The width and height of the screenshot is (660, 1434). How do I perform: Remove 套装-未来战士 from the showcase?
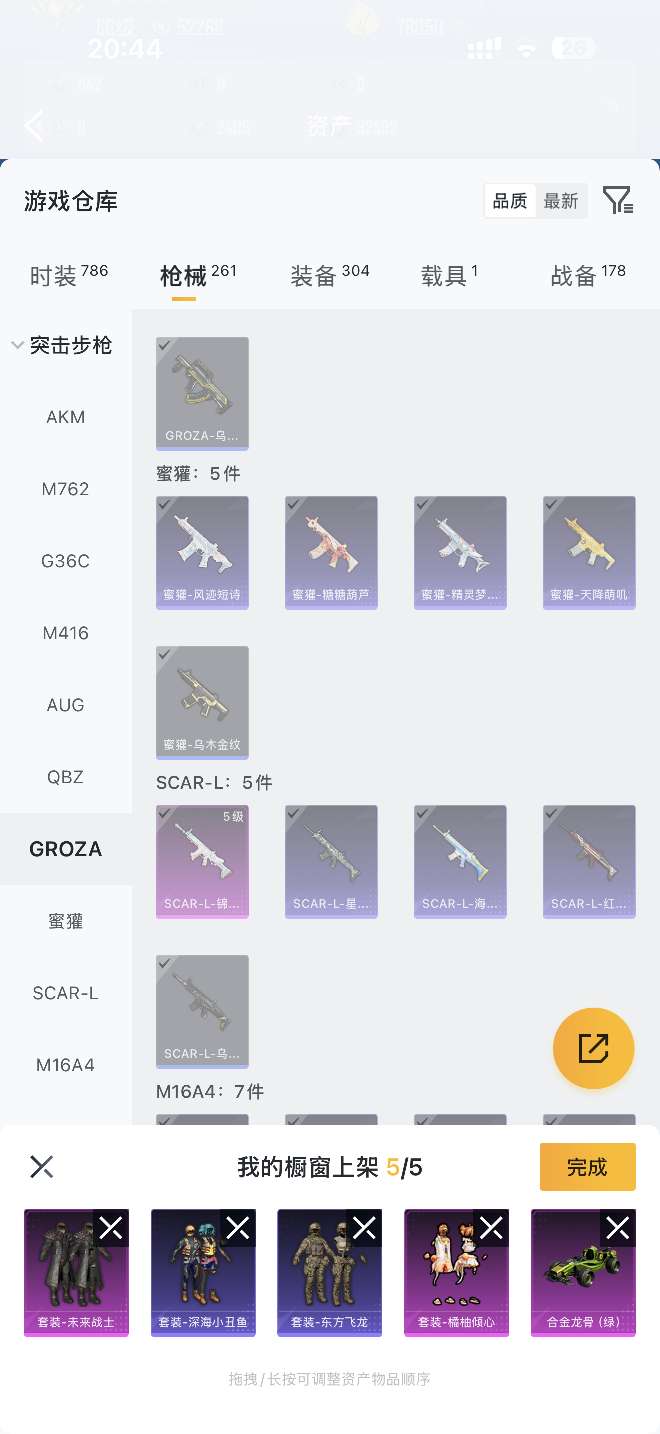point(111,1228)
